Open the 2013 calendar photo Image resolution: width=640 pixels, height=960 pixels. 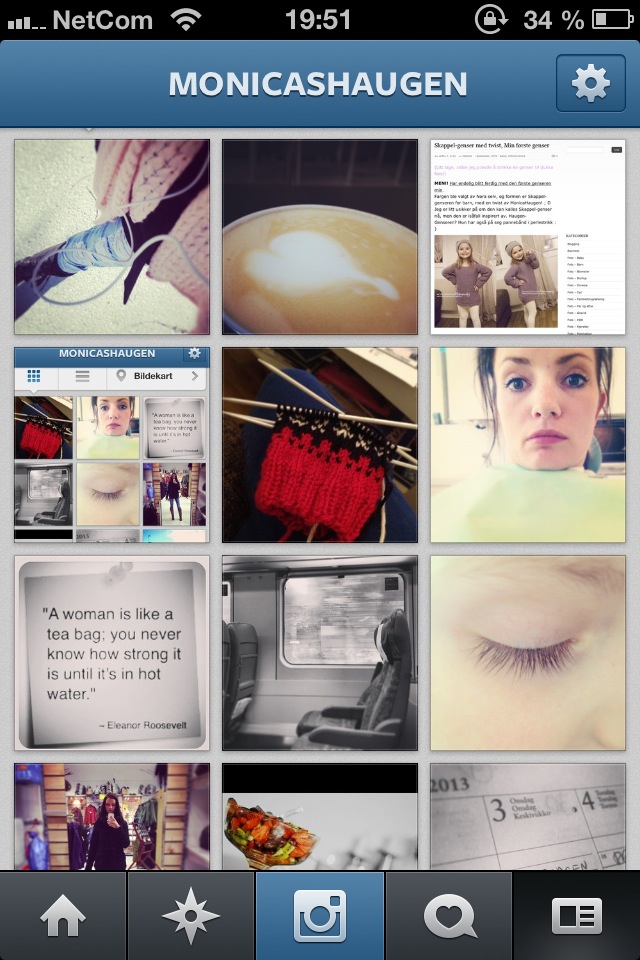click(528, 817)
